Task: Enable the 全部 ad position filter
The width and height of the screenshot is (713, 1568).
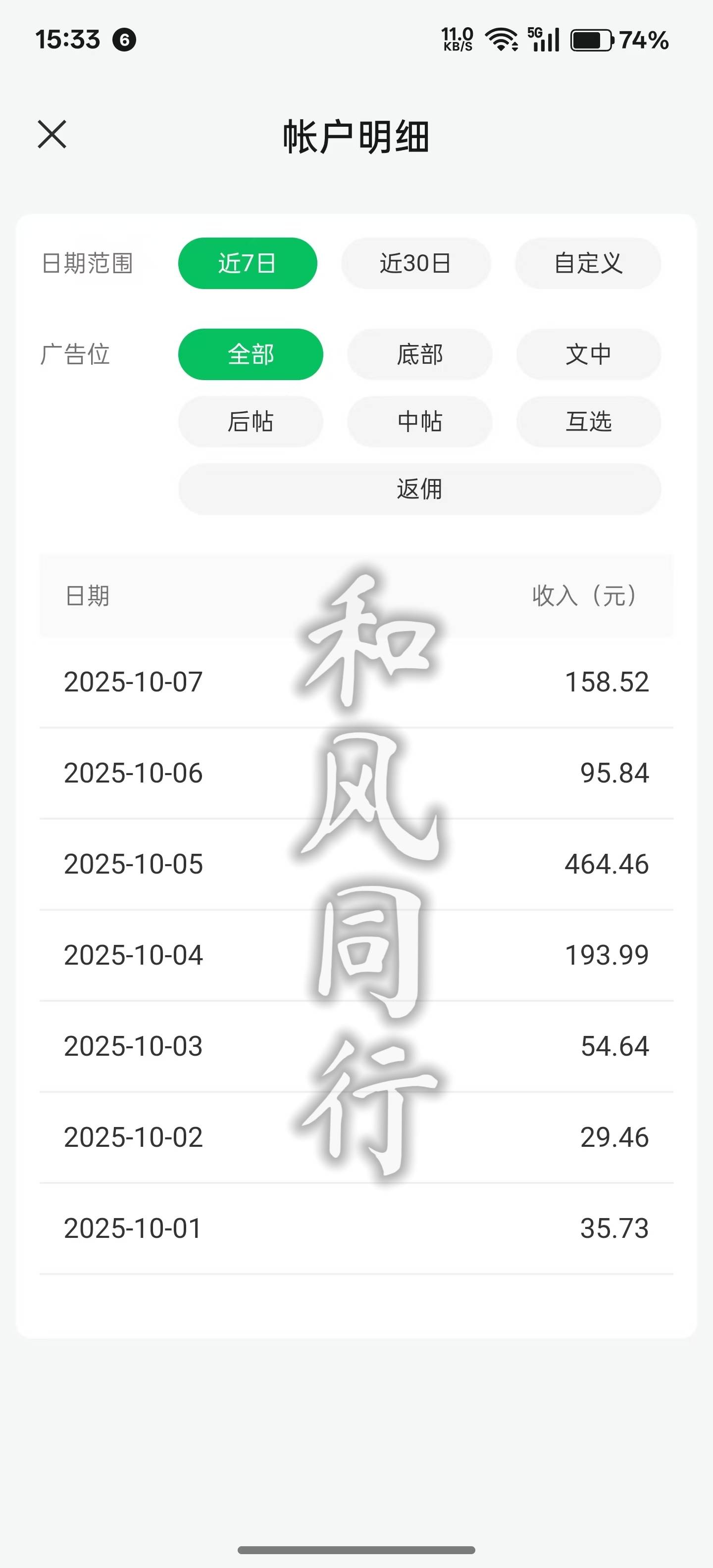Action: [x=250, y=354]
